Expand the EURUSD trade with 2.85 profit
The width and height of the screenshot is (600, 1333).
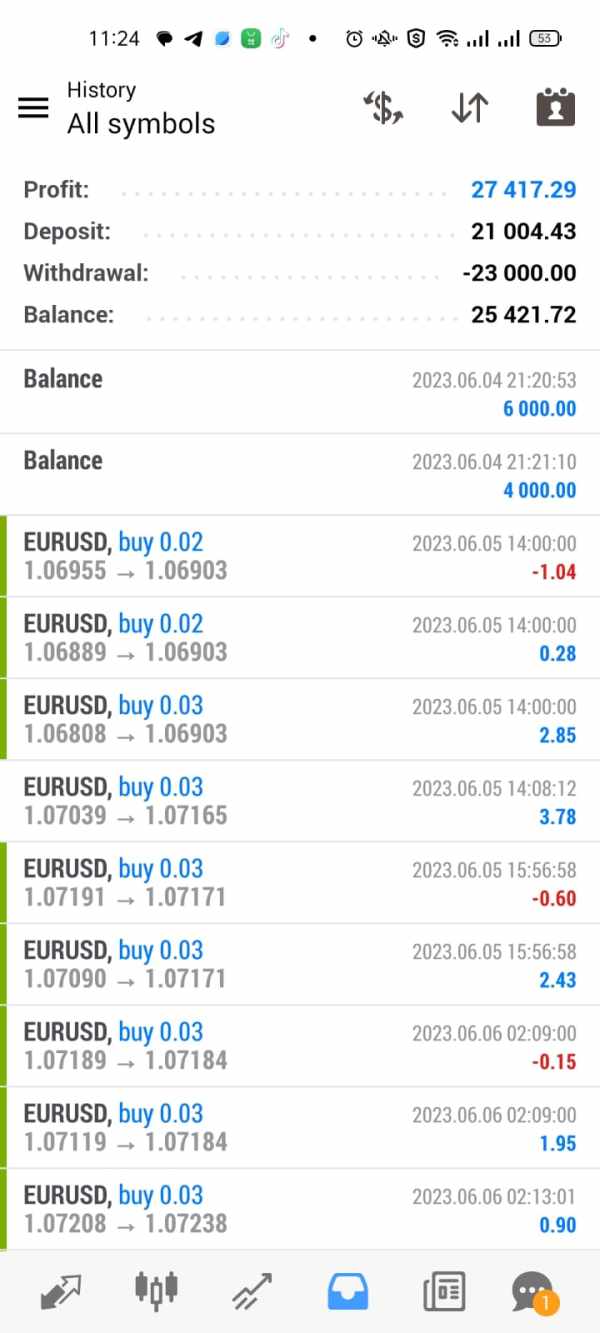(x=300, y=720)
